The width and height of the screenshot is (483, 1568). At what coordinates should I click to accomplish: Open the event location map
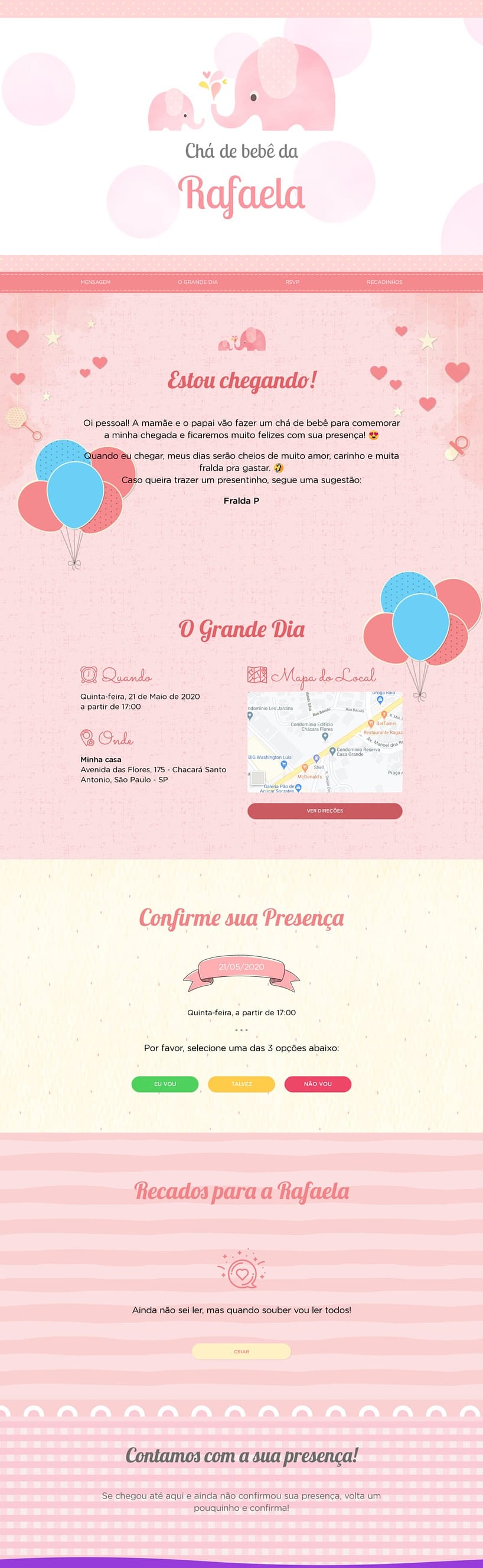(x=325, y=742)
